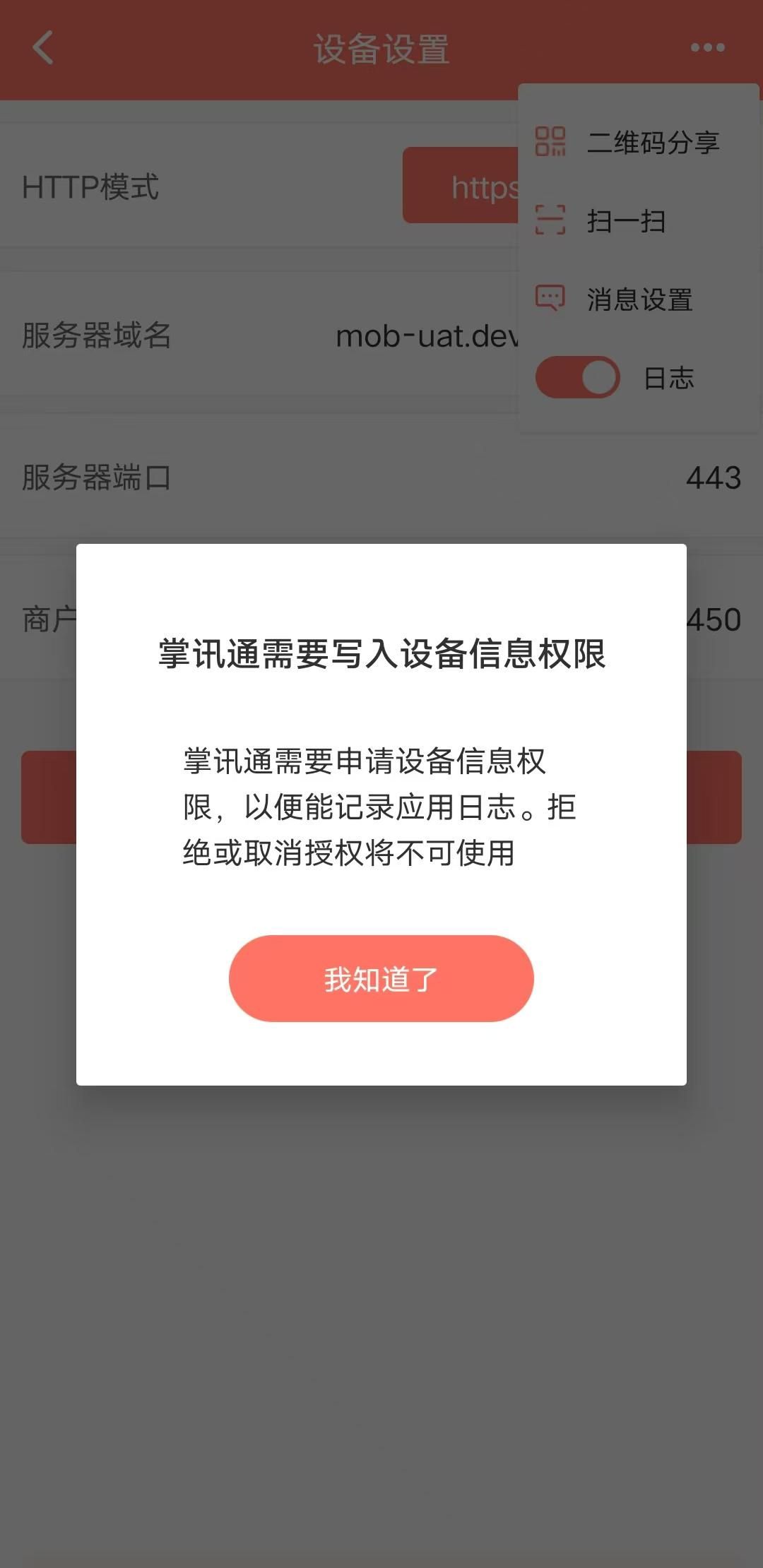This screenshot has width=763, height=1568.
Task: Open the three-dot overflow menu
Action: (707, 48)
